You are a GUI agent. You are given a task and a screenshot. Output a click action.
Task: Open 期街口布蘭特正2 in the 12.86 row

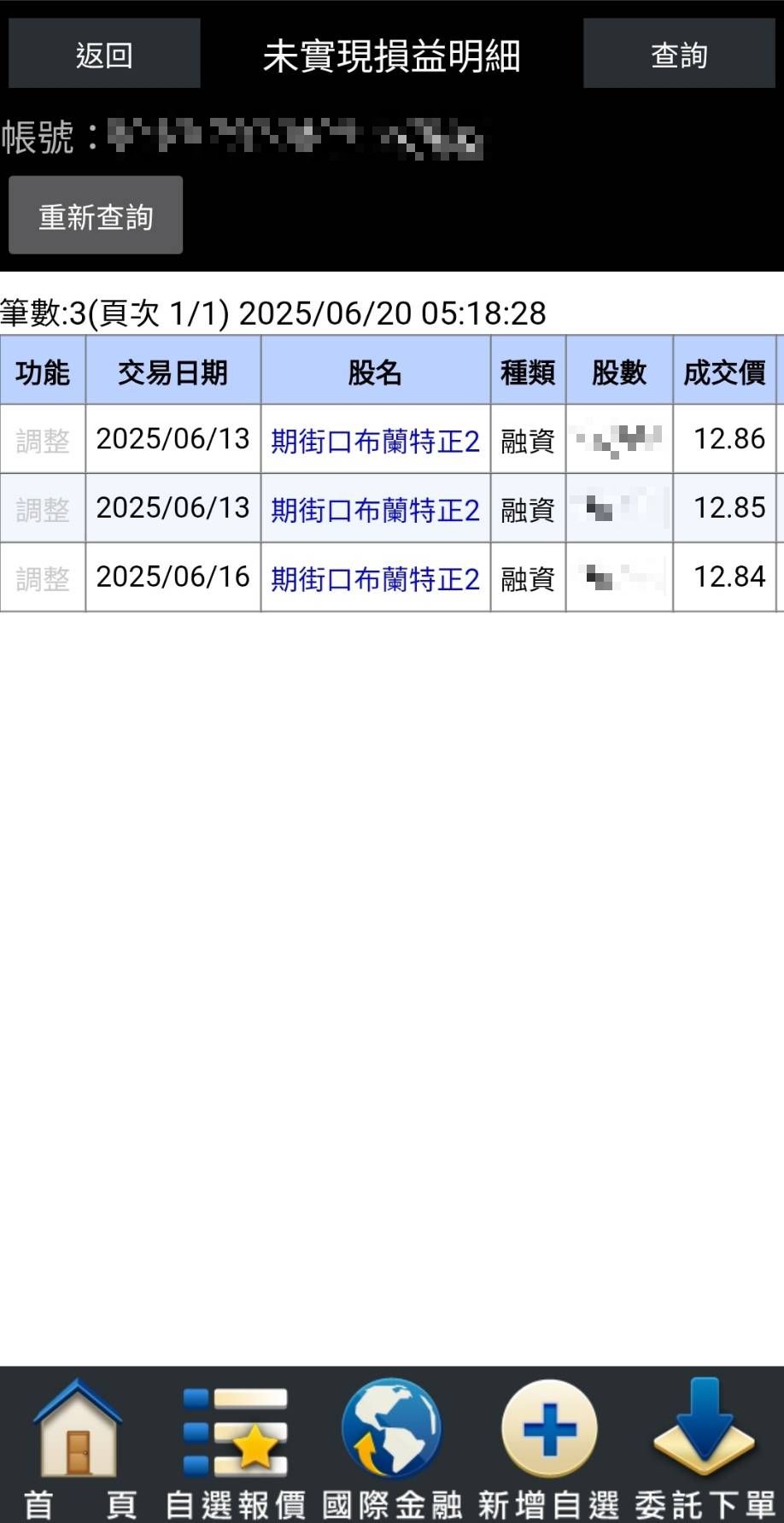(x=375, y=441)
